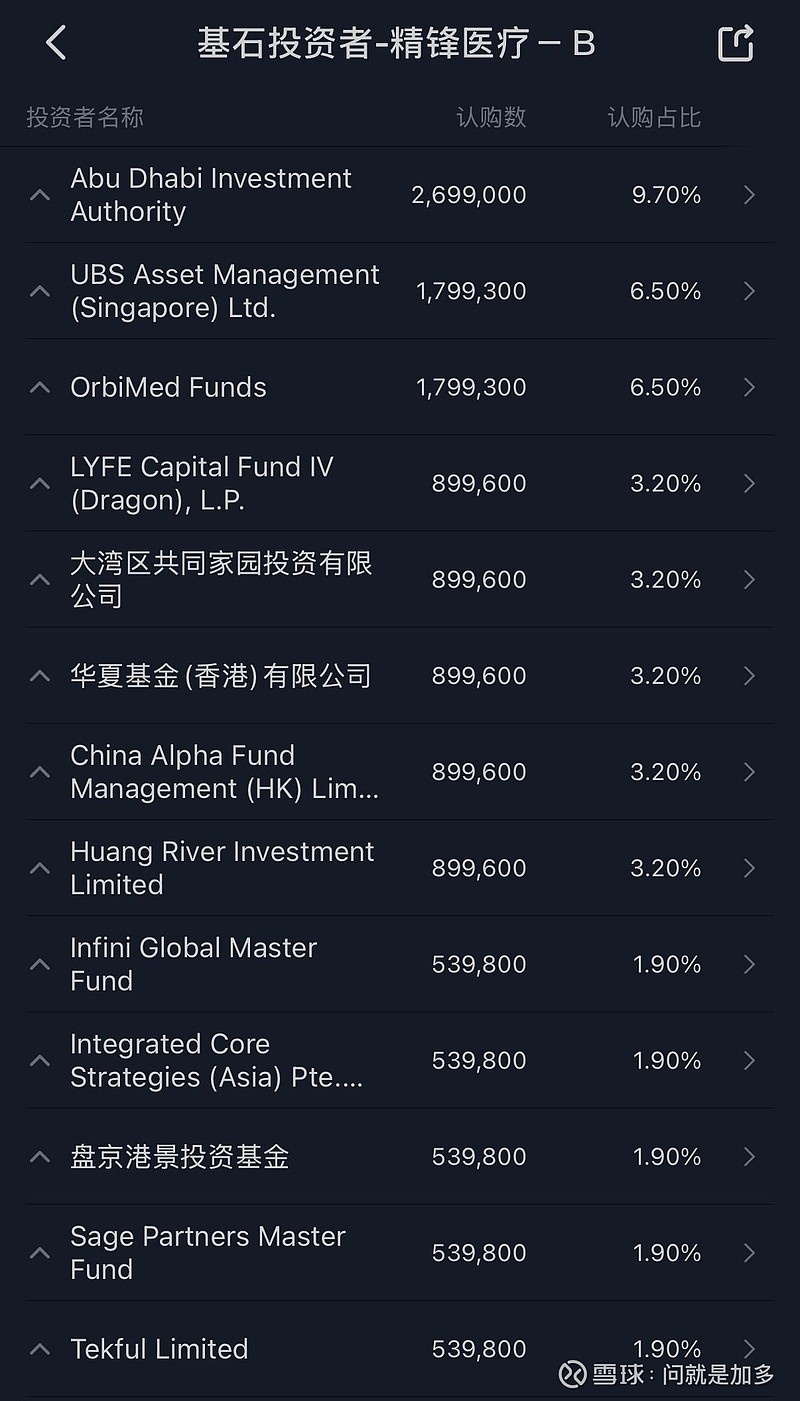Go back from cornerstone investors page
800x1401 pixels.
click(x=56, y=43)
